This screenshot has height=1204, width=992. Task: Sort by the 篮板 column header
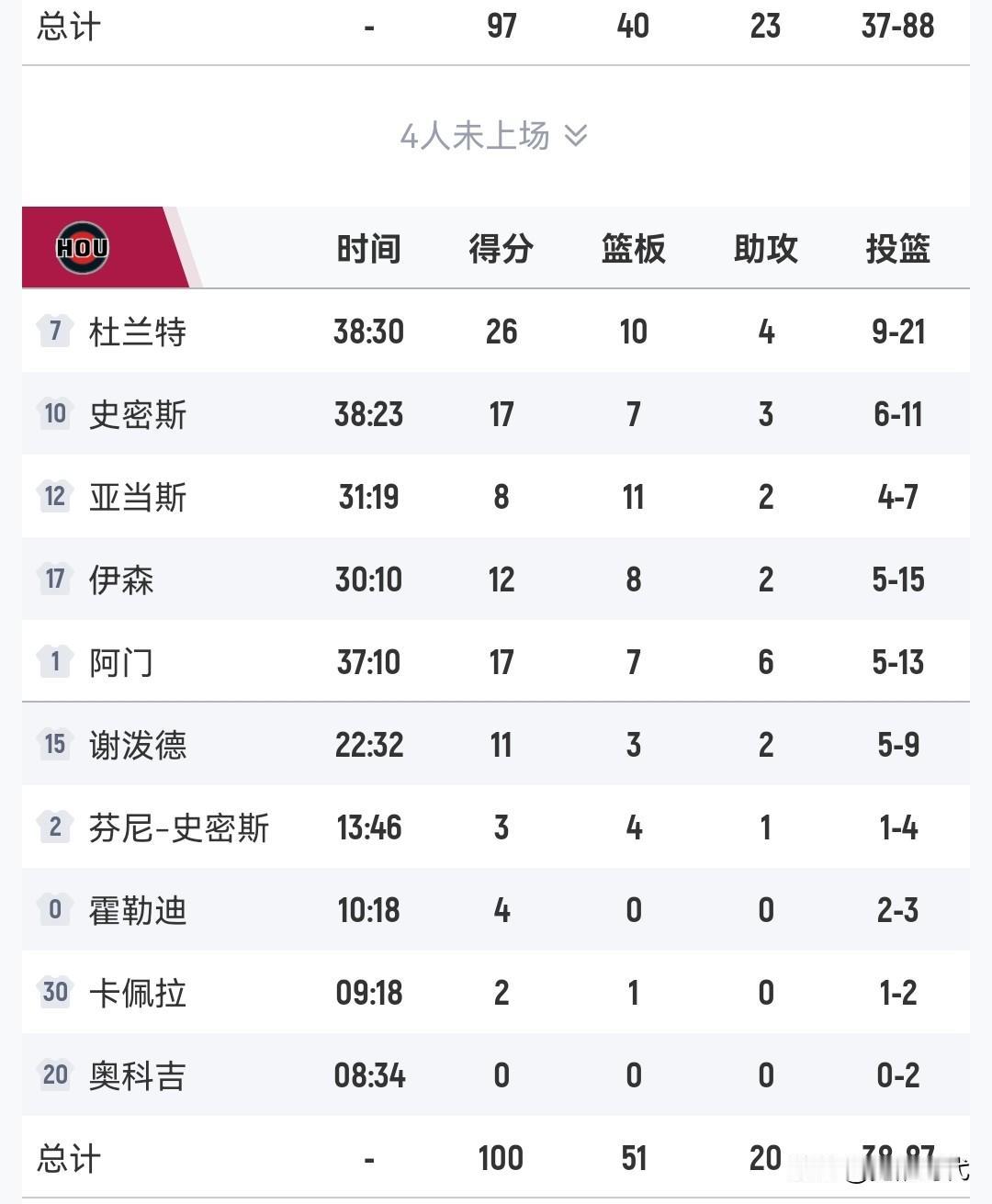633,248
